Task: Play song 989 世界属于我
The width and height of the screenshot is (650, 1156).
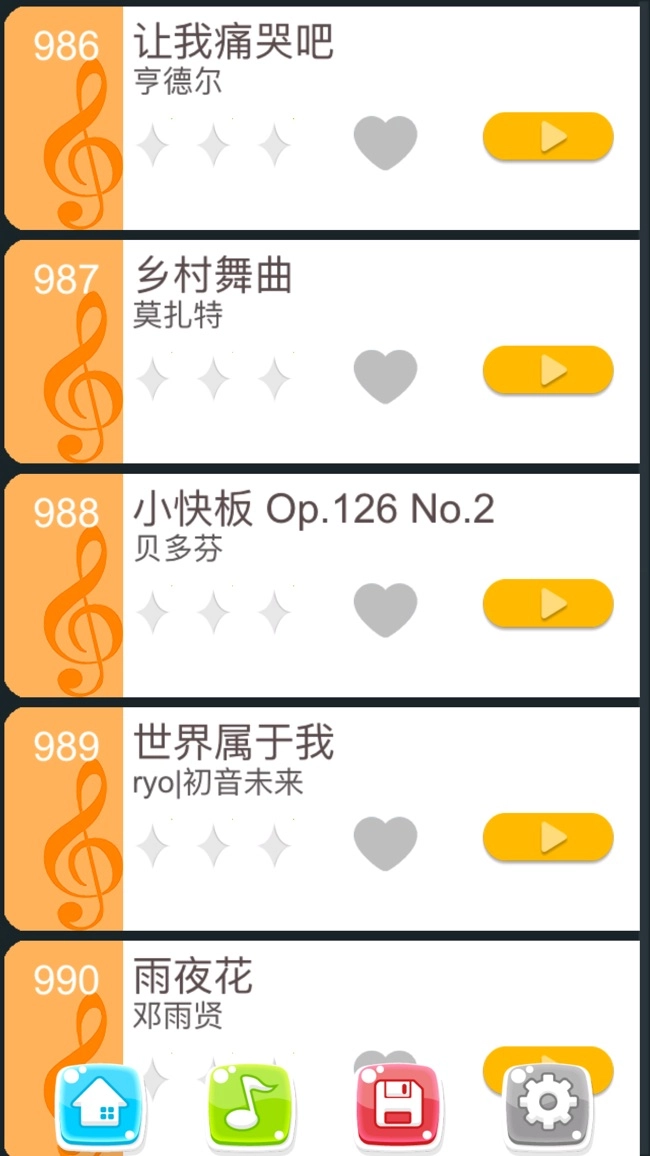Action: 548,837
